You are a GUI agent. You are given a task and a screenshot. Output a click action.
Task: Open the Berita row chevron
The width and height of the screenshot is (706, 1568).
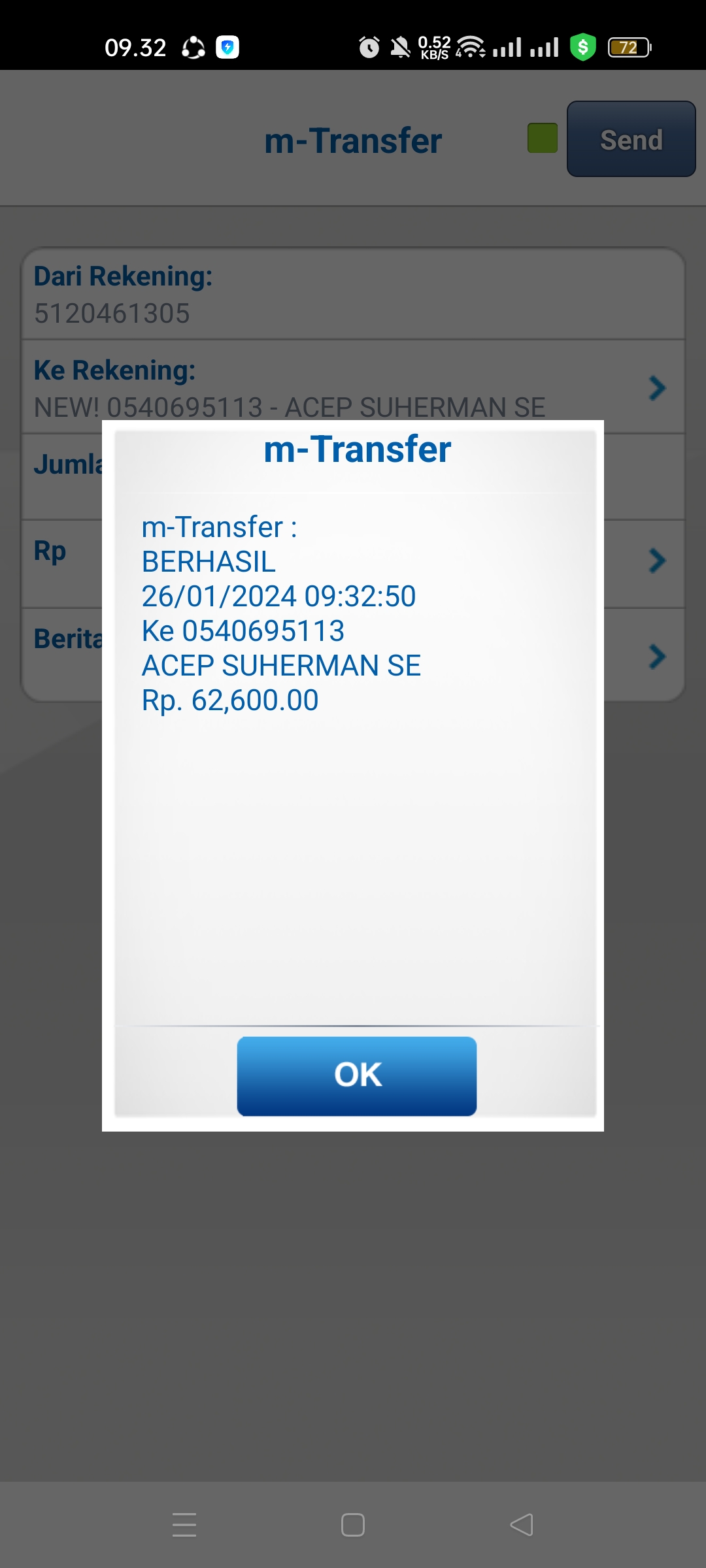[657, 656]
